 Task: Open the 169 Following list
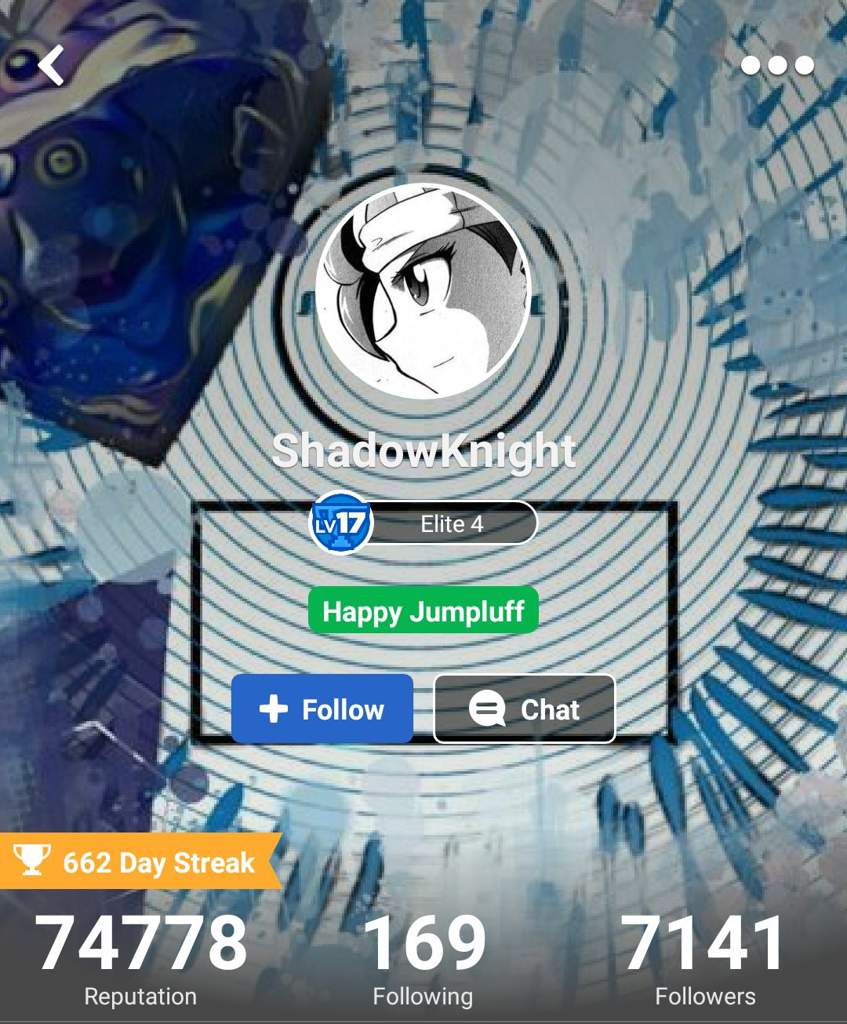pyautogui.click(x=423, y=958)
